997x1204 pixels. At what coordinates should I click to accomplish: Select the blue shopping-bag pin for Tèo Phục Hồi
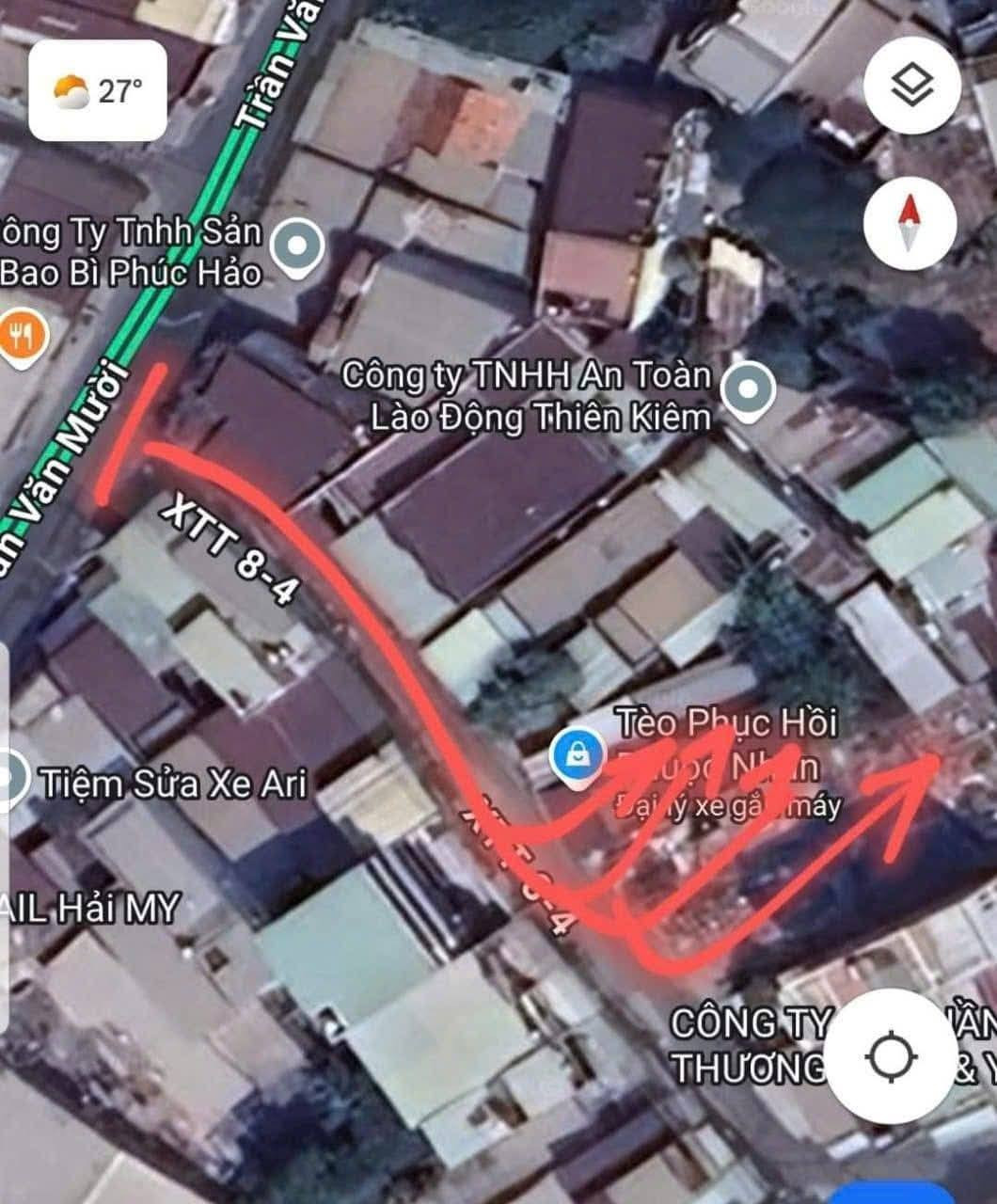click(x=578, y=752)
